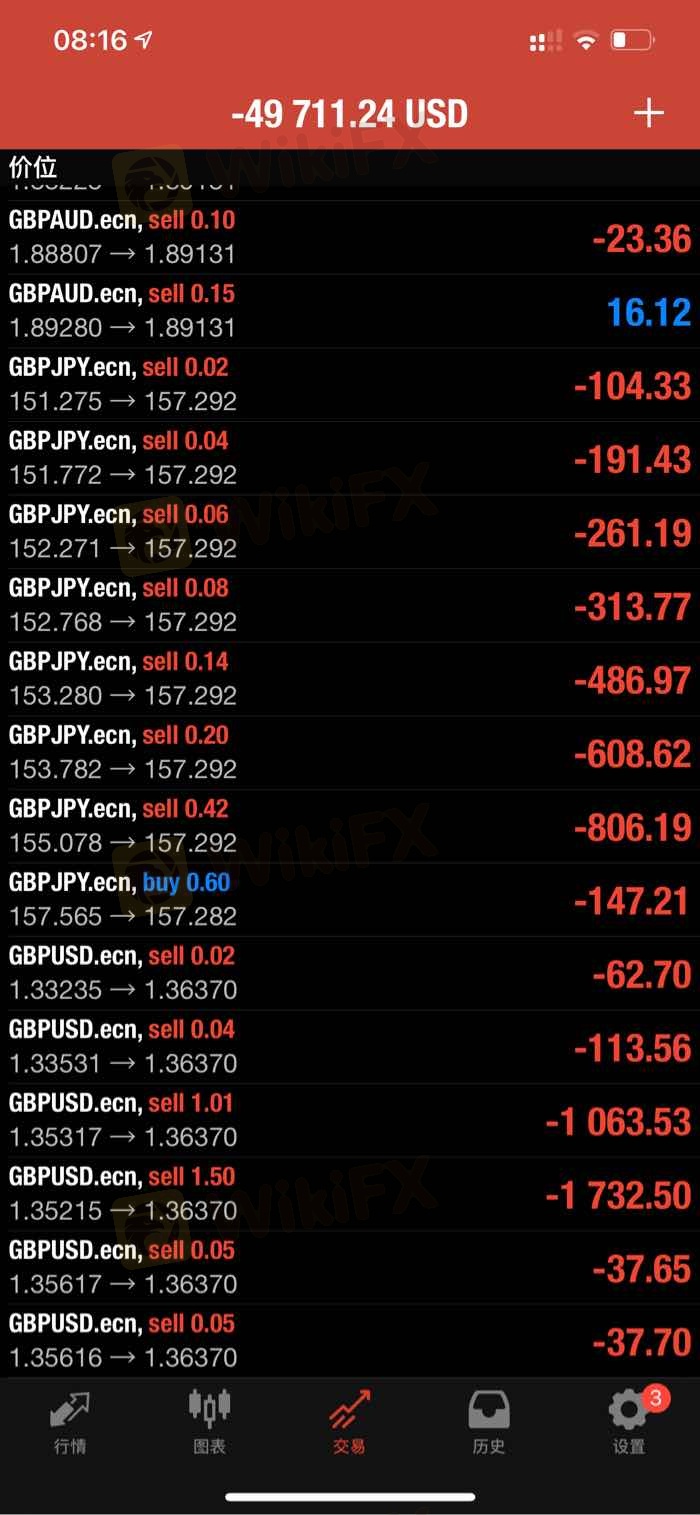The height and width of the screenshot is (1515, 700).
Task: Tap GBPJPY.ecn sell 0.06 position
Action: click(x=350, y=532)
